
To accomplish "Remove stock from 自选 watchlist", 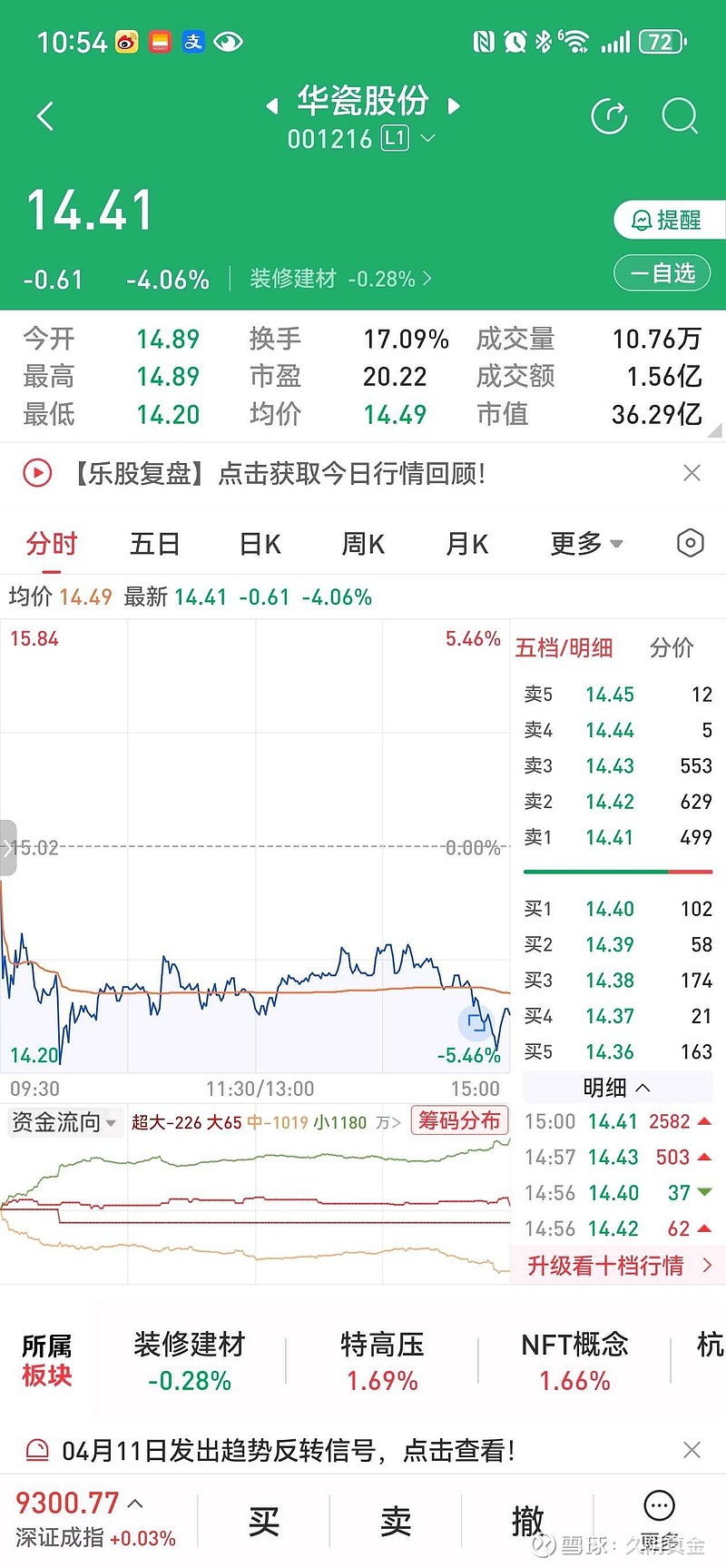I will (x=669, y=272).
